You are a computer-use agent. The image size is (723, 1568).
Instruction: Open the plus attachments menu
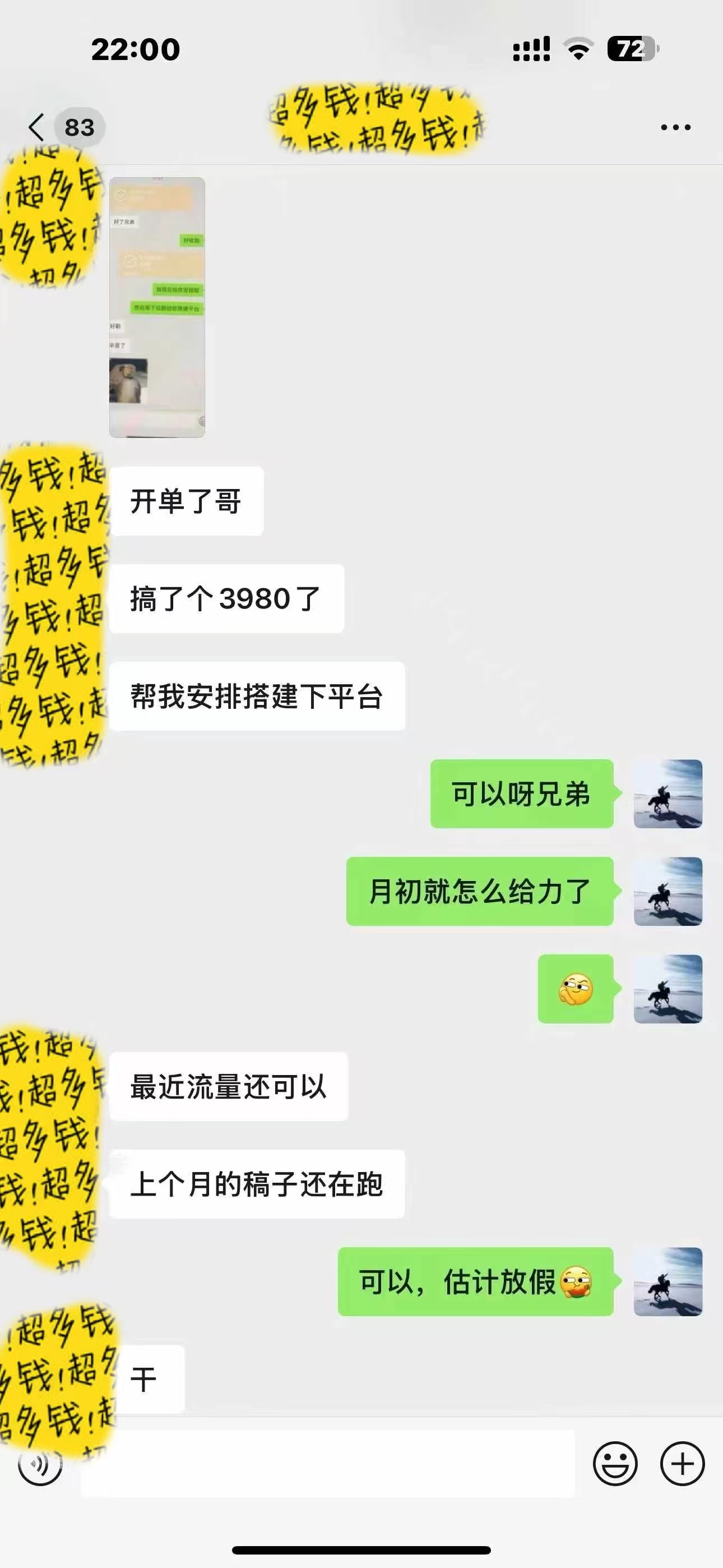click(682, 1463)
